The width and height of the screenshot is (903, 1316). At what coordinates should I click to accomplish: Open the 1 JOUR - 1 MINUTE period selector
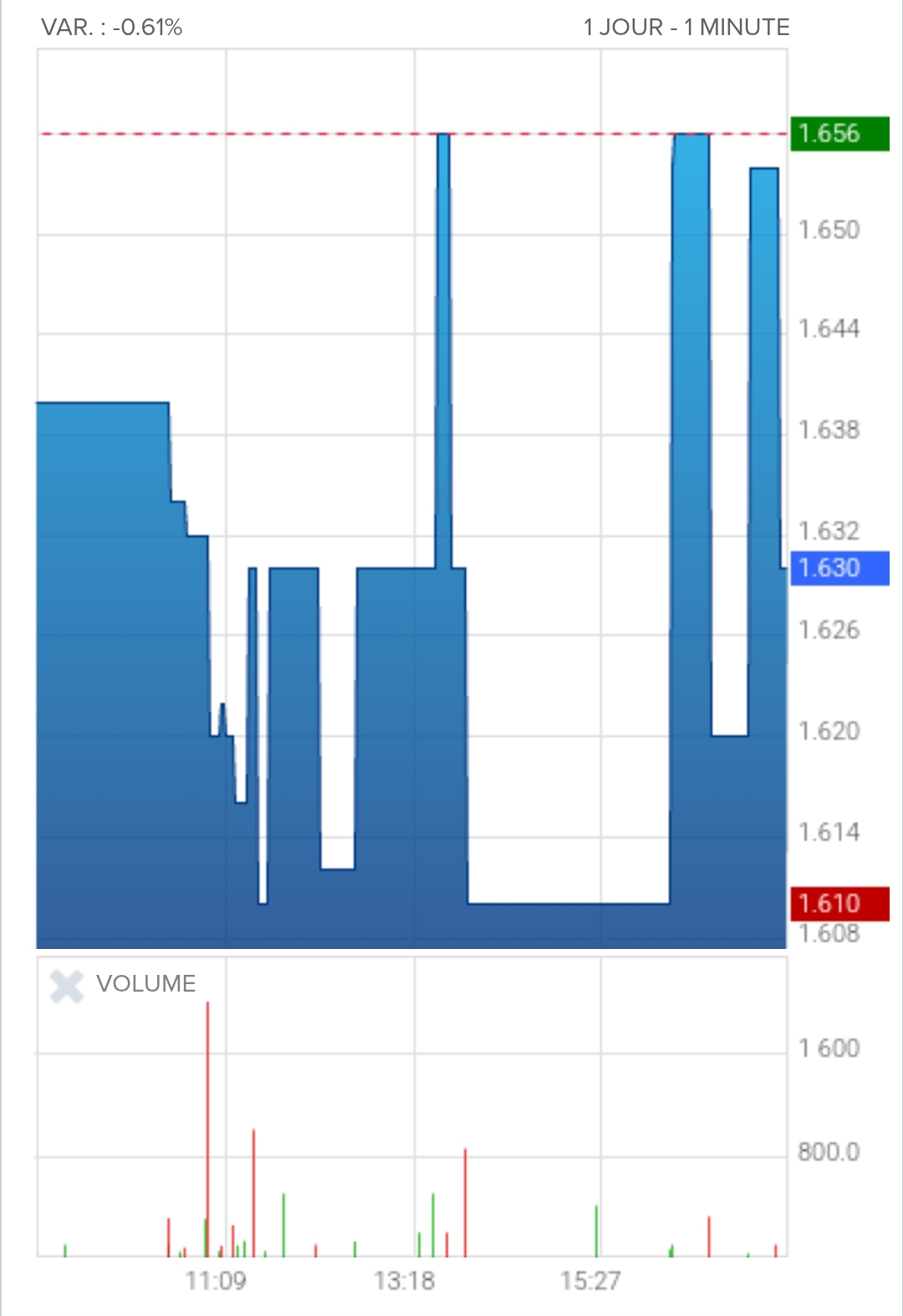pos(686,28)
